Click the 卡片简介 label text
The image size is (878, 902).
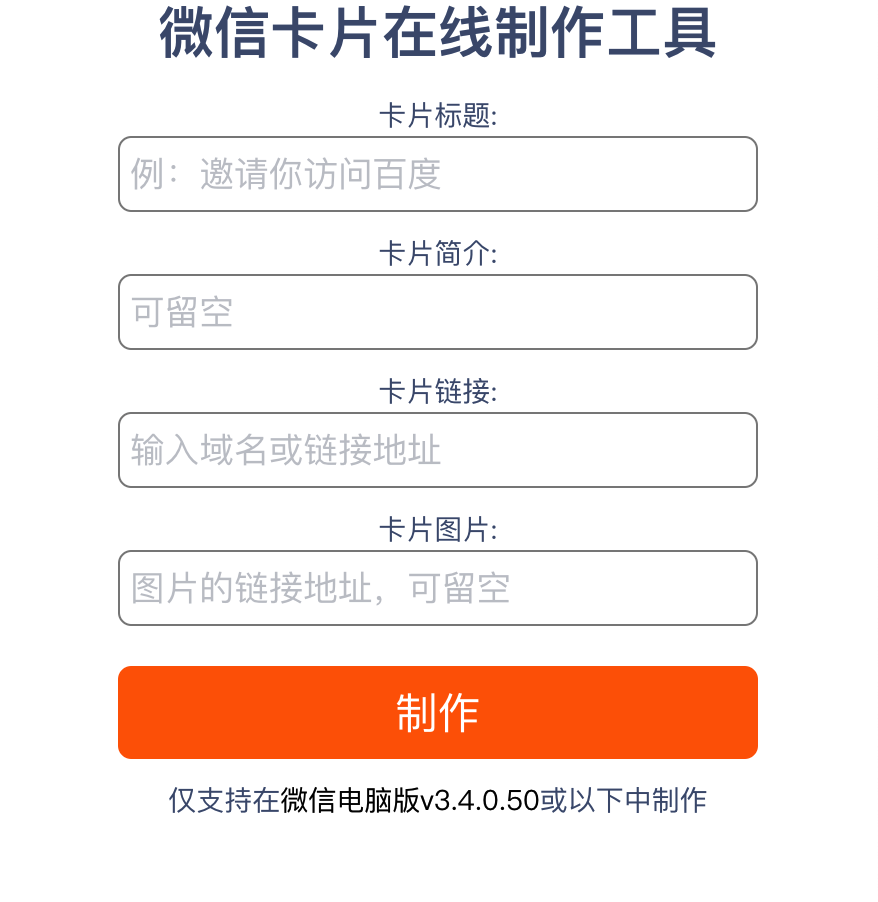pos(438,254)
